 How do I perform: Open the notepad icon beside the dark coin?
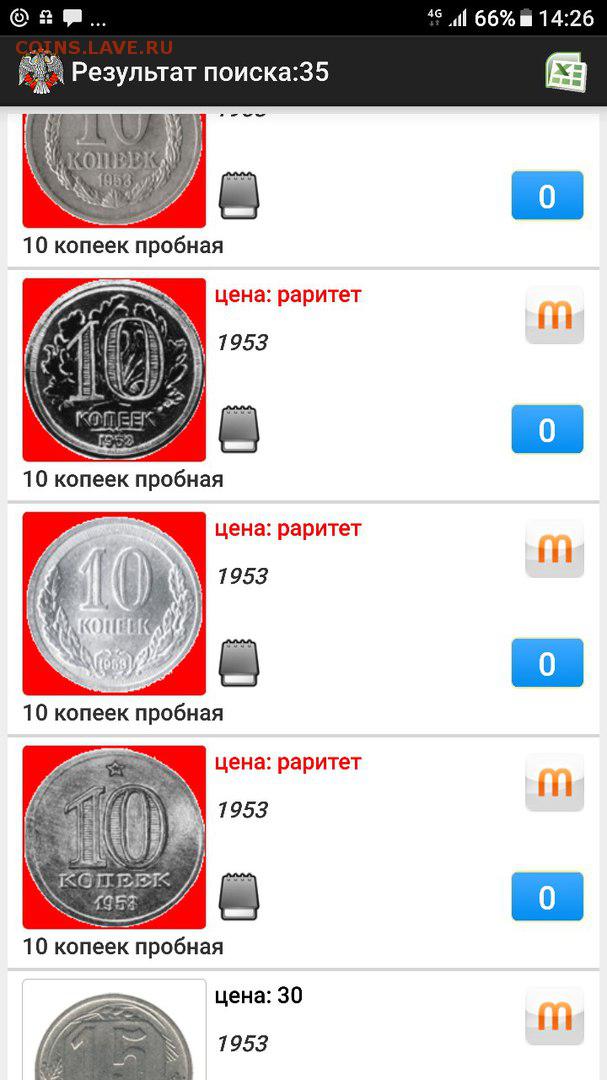coord(238,430)
